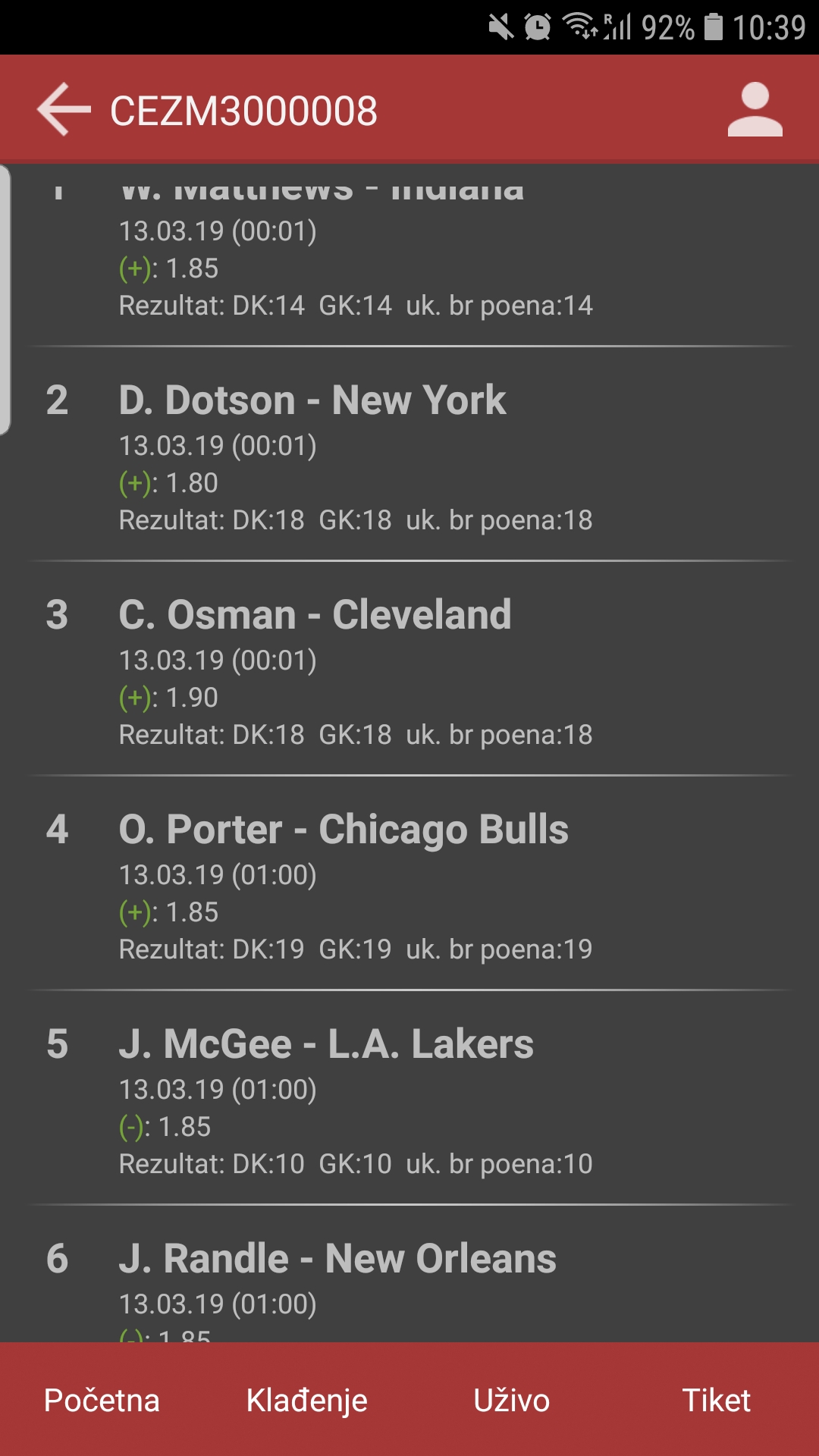Viewport: 819px width, 1456px height.
Task: Select the Tiket tab
Action: point(717,1400)
